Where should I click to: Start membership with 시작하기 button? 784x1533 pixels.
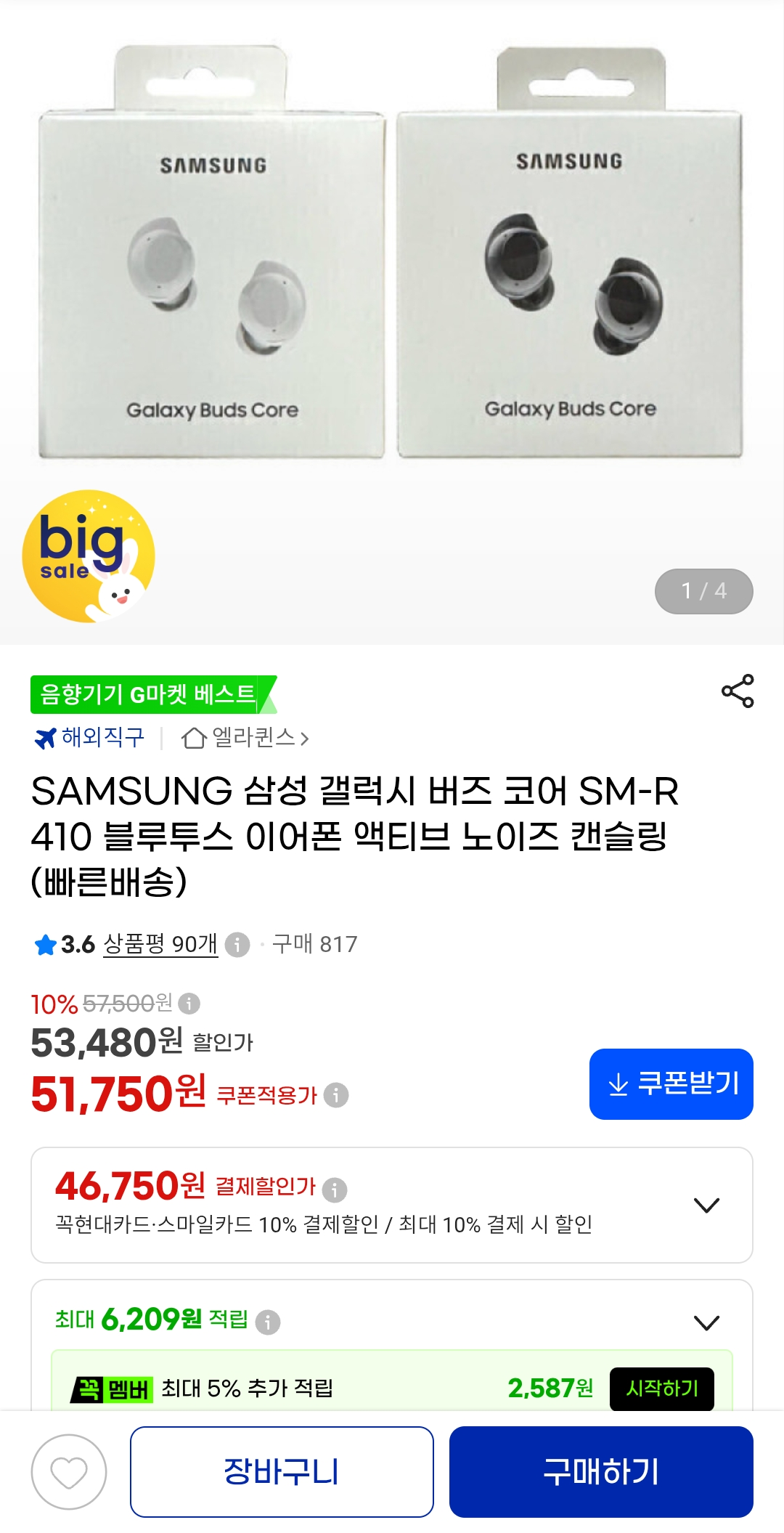pyautogui.click(x=662, y=1388)
